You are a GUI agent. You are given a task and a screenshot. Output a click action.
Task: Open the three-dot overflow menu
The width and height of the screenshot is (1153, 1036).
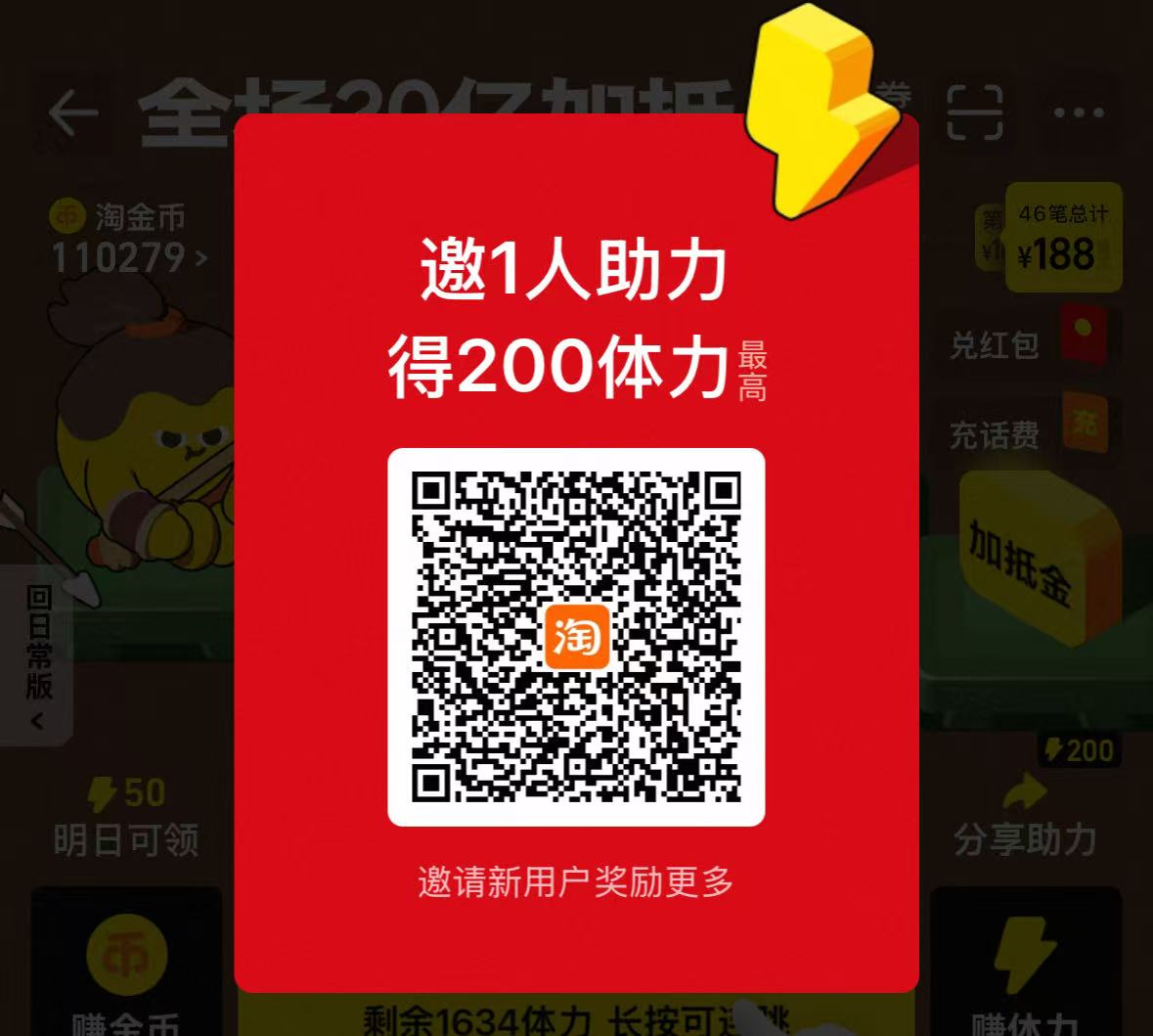click(1079, 113)
